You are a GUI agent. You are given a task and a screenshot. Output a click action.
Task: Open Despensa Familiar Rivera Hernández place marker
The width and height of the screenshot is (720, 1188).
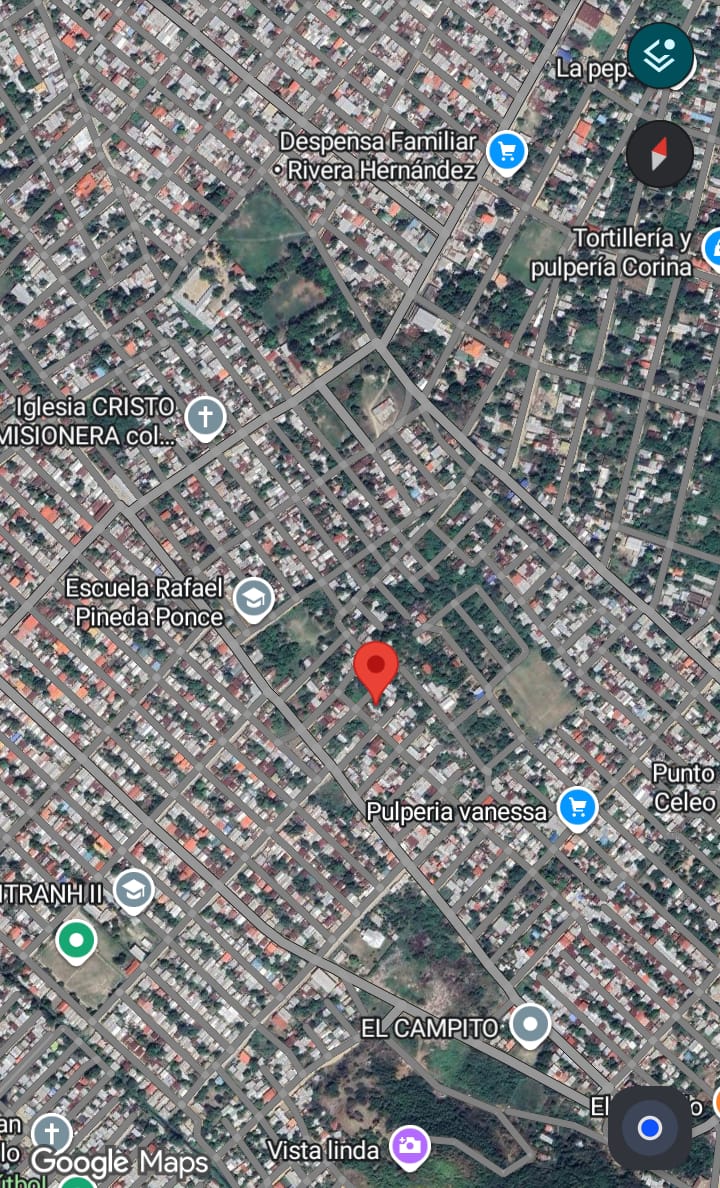pos(507,153)
